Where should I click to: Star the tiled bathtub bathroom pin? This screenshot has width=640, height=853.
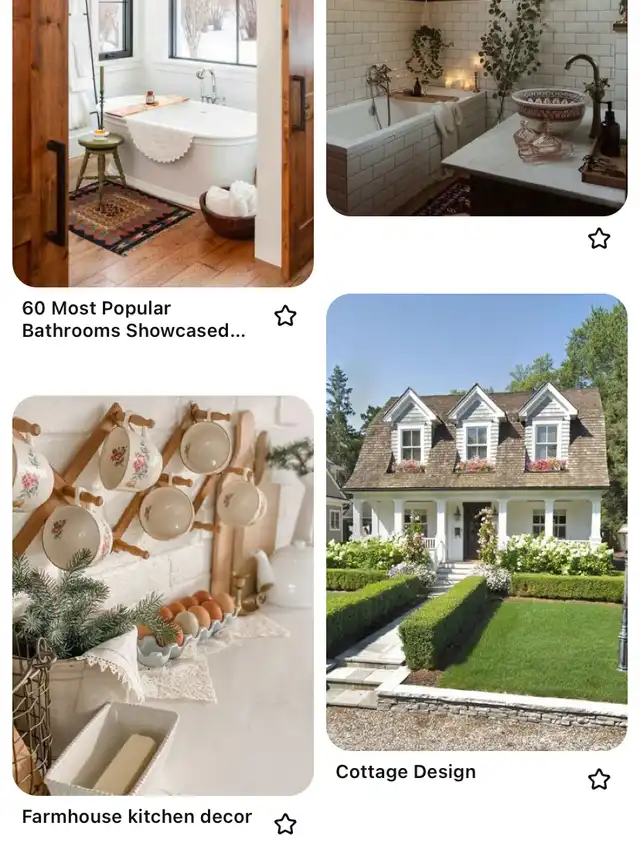coord(599,238)
